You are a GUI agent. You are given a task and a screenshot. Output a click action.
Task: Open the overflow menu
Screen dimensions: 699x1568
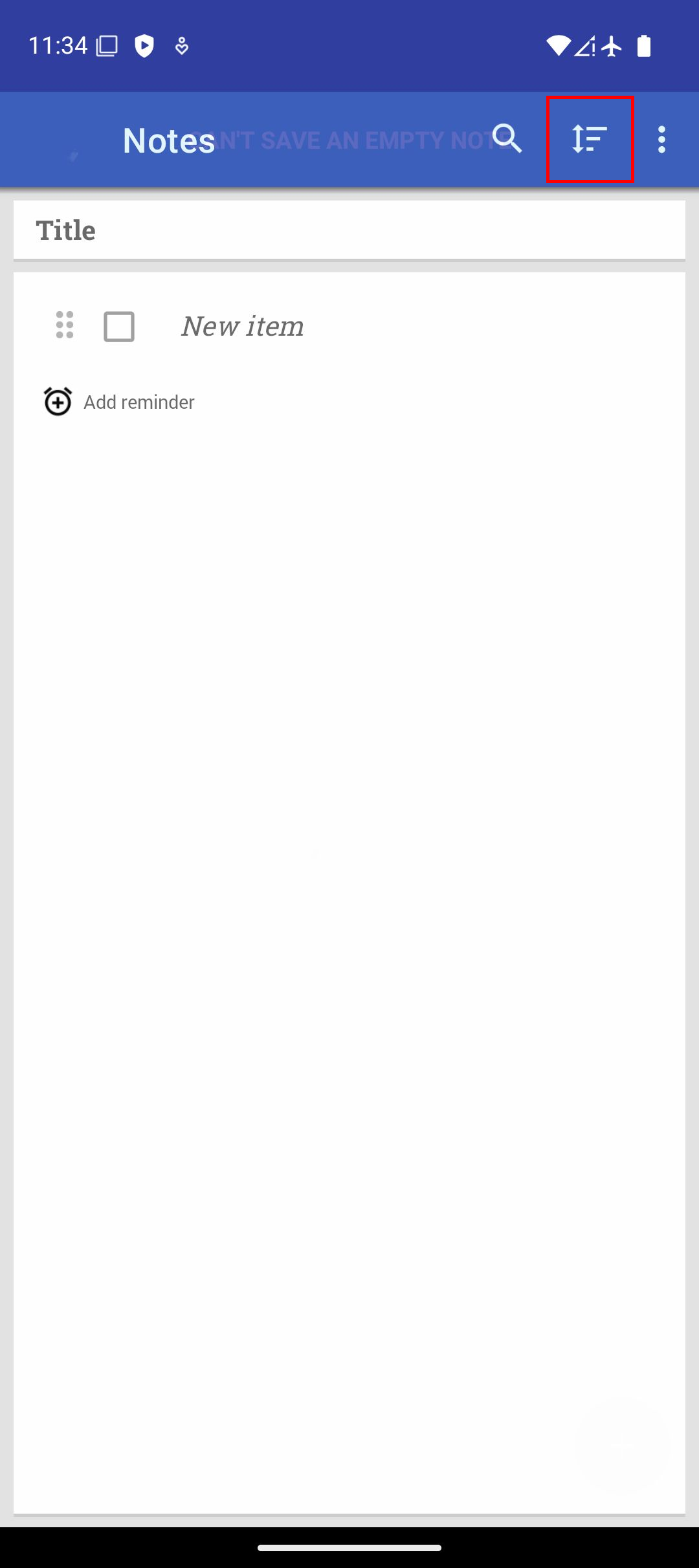pos(661,139)
